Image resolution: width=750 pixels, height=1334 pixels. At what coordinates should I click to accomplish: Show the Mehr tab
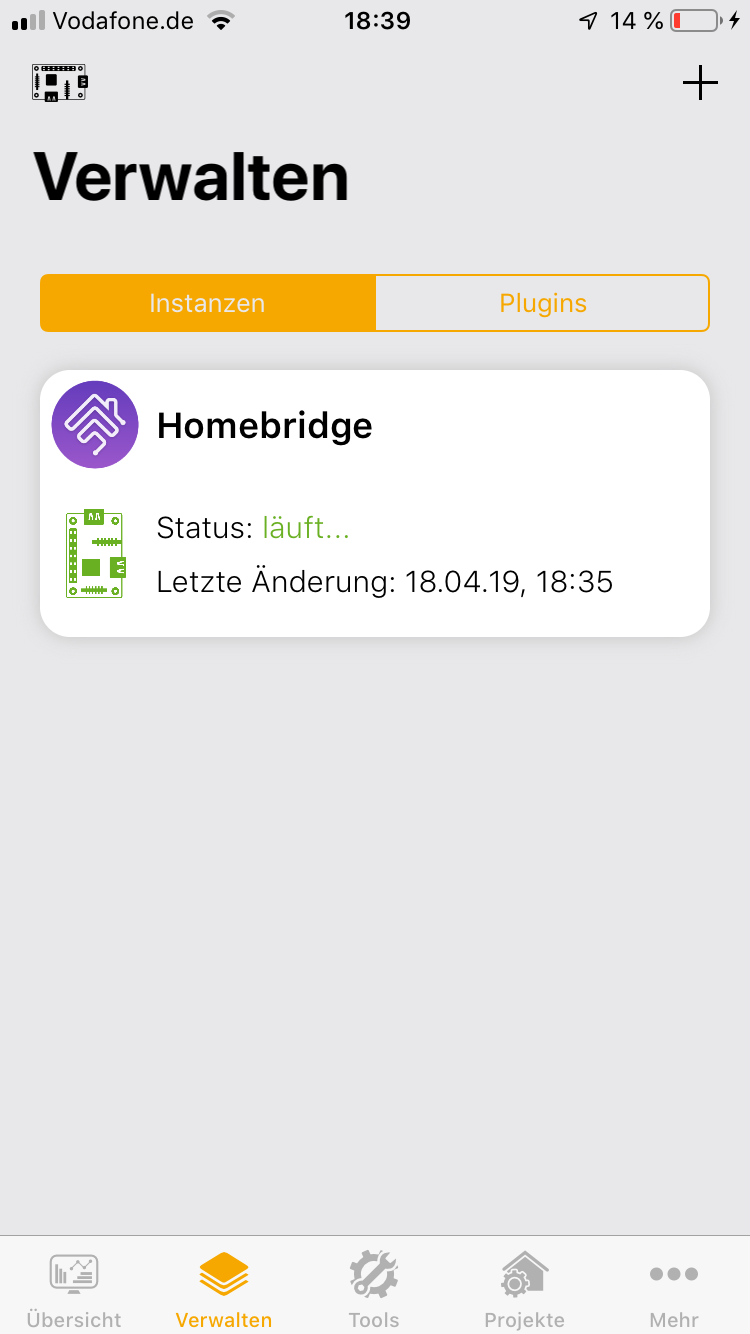tap(674, 1290)
